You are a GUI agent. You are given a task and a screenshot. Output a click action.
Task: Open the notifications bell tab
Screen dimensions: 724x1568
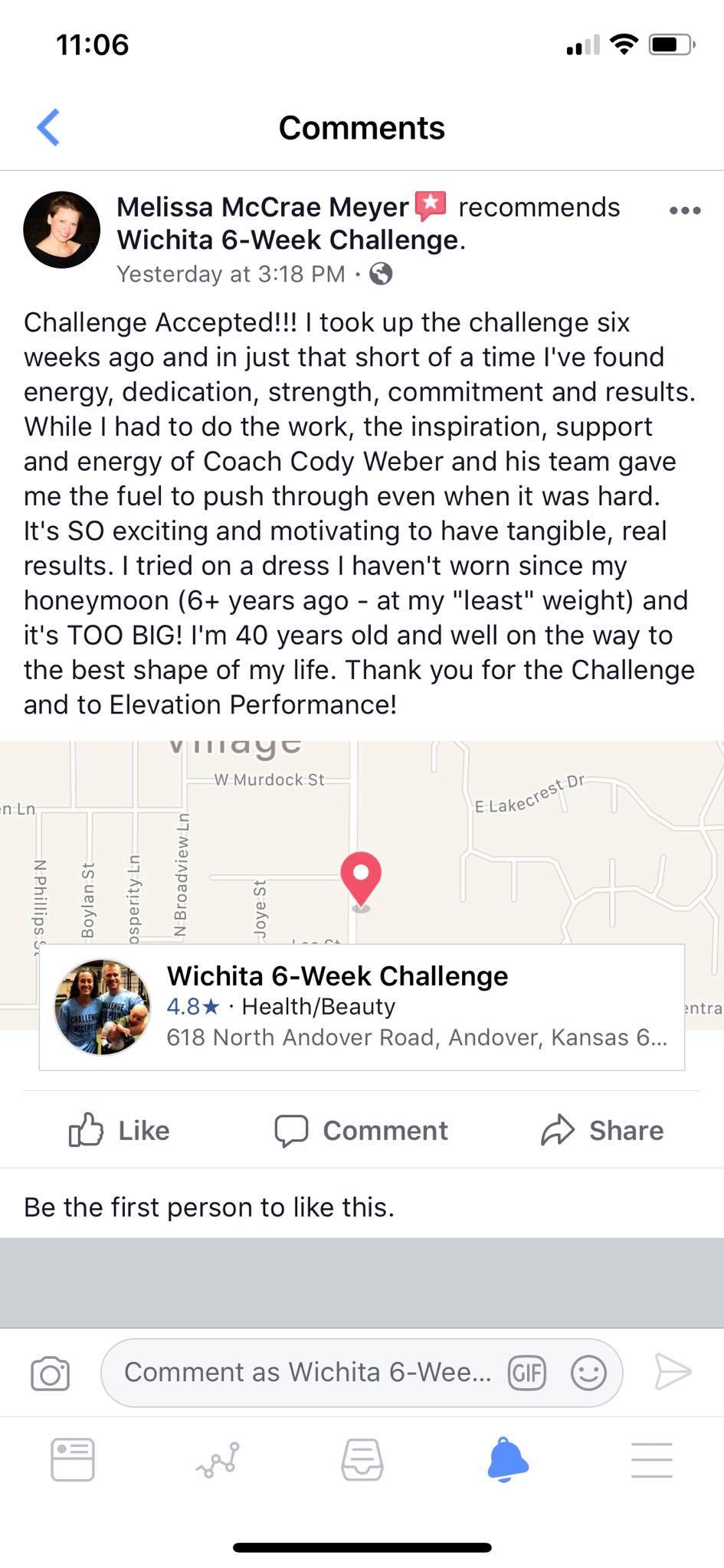click(x=507, y=1459)
